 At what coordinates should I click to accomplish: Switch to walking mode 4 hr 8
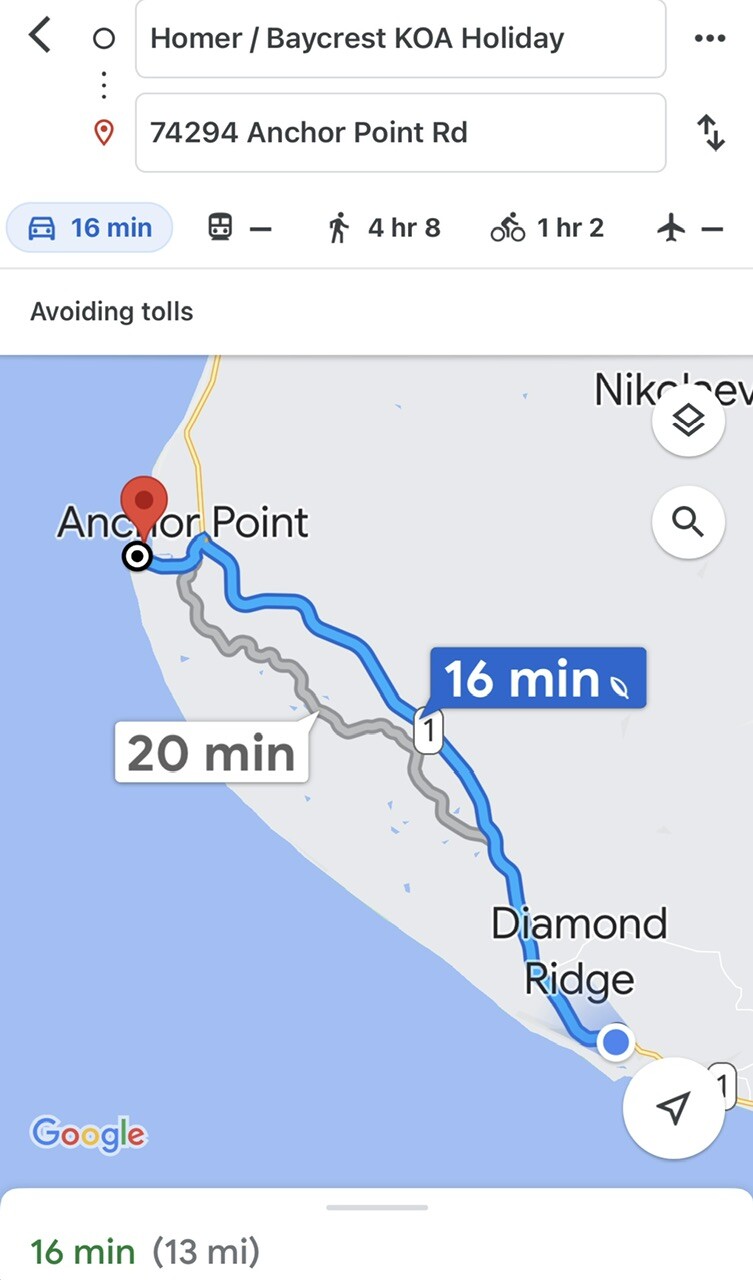(384, 228)
